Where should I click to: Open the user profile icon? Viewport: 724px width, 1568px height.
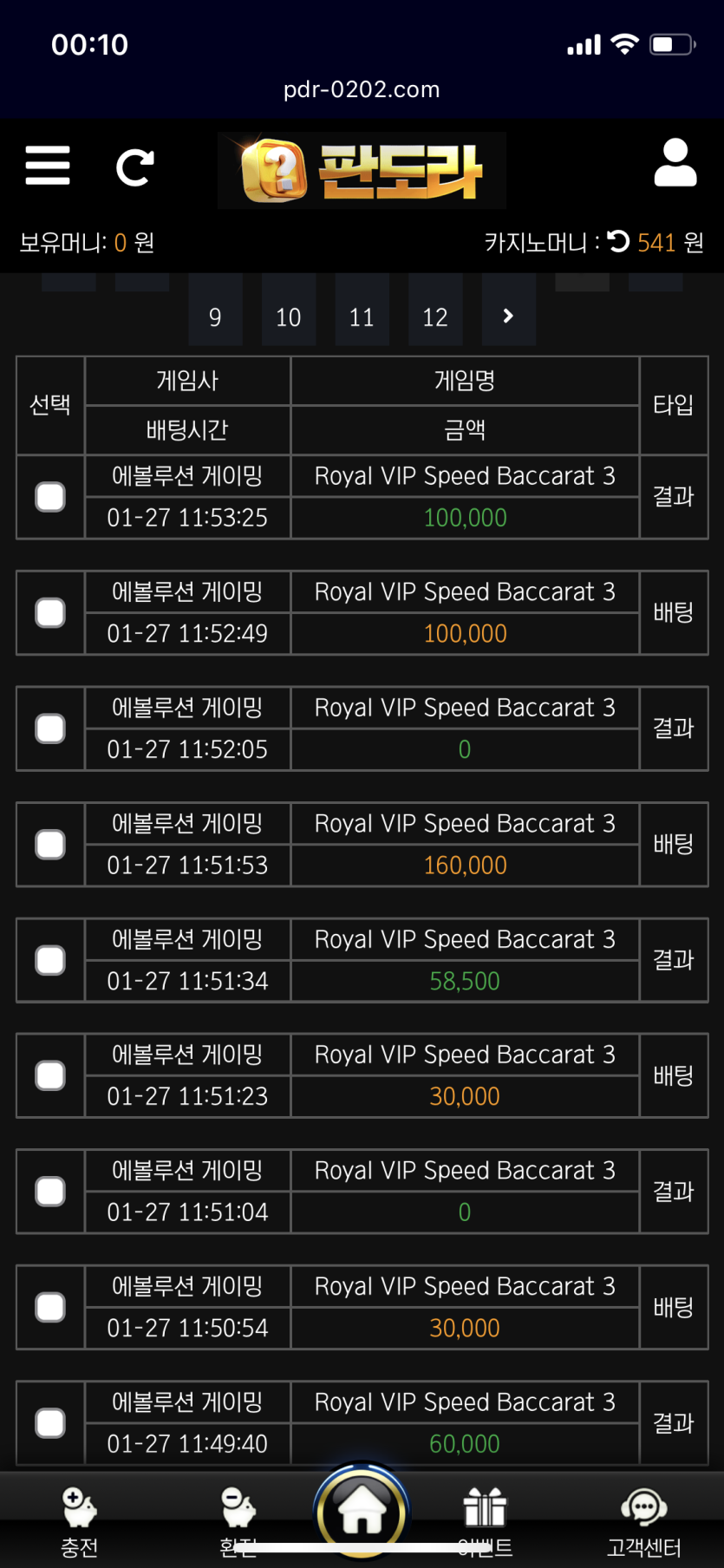675,163
